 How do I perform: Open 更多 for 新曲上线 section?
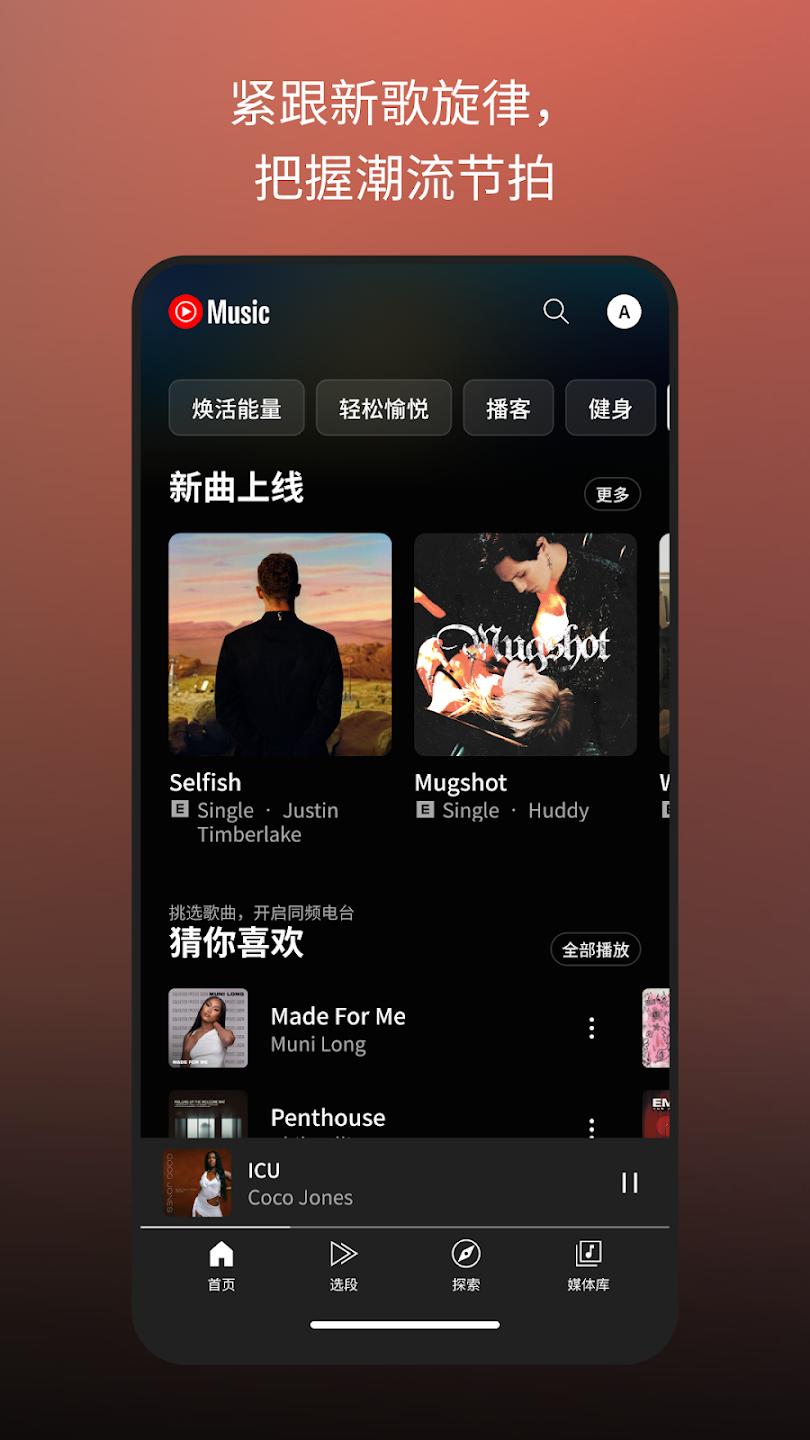(611, 493)
